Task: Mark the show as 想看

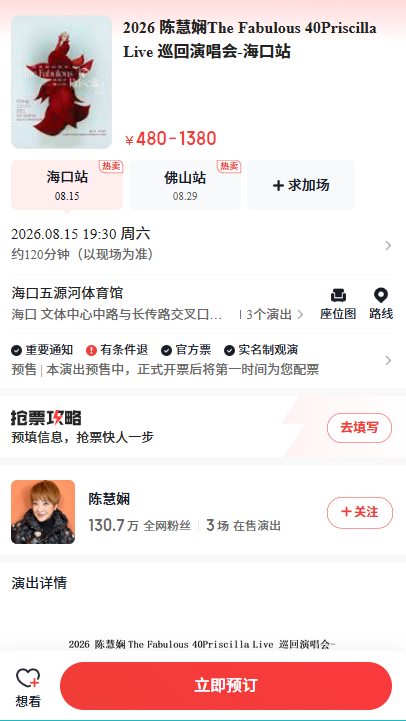Action: point(28,687)
